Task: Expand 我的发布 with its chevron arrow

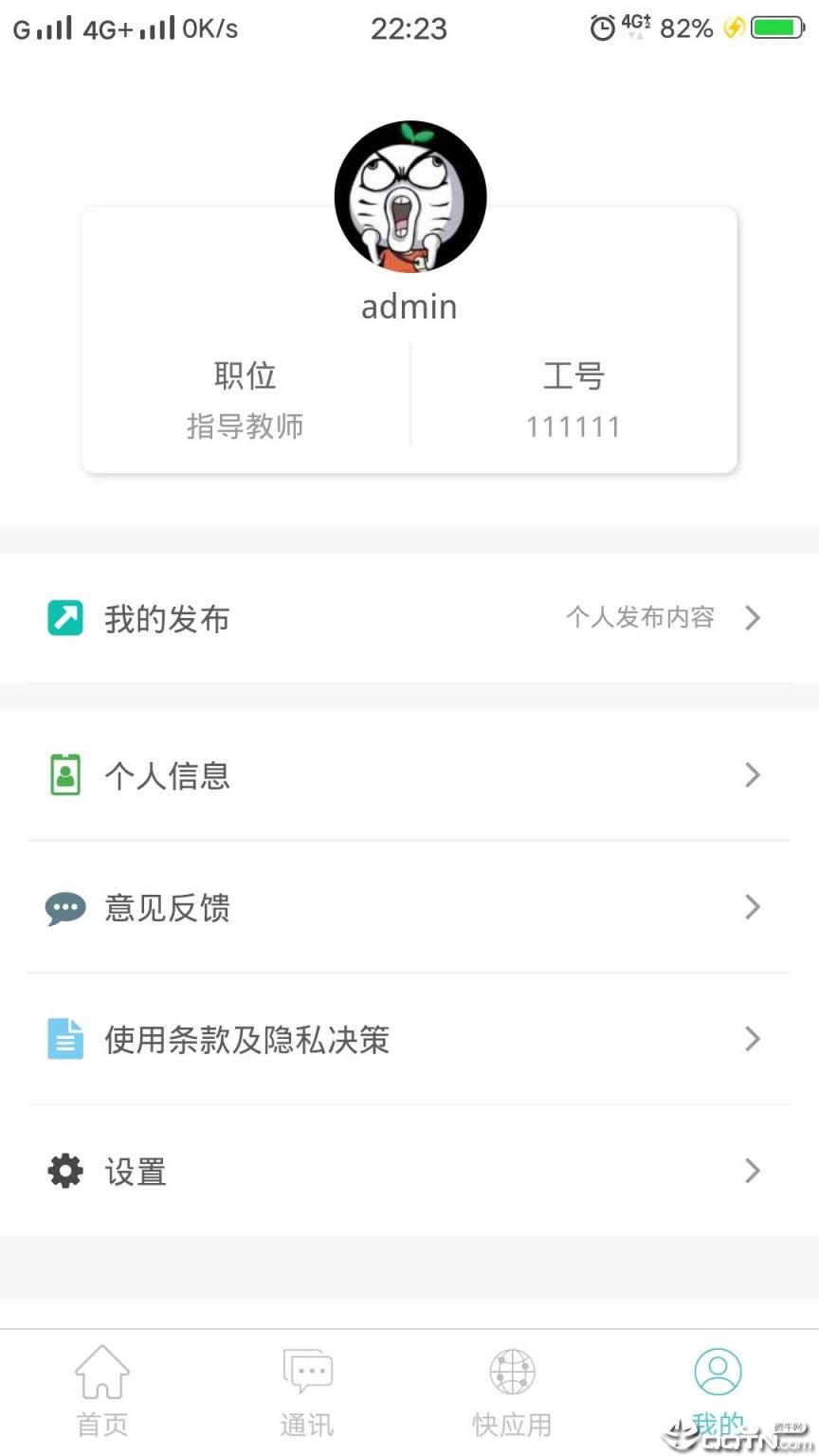Action: pyautogui.click(x=752, y=617)
